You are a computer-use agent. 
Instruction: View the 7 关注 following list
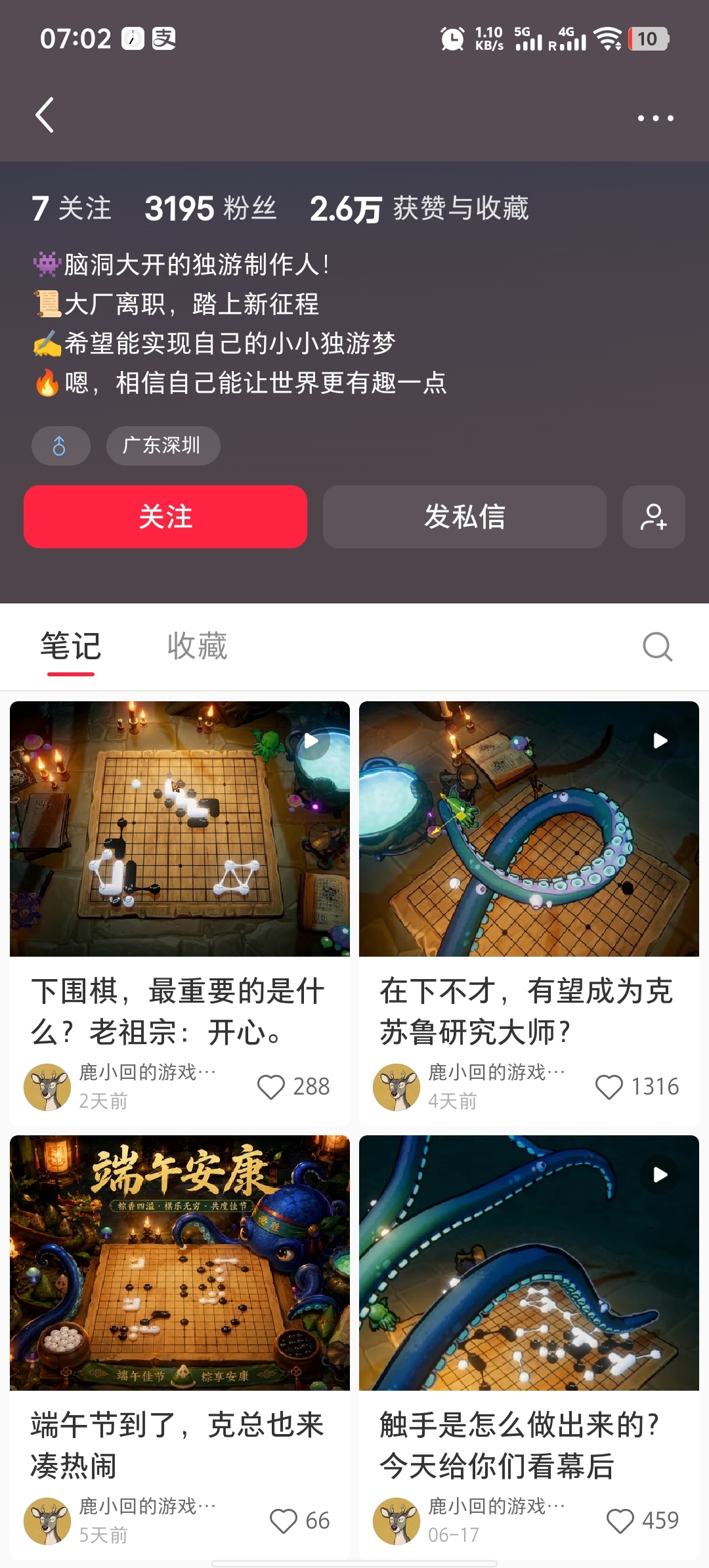[72, 209]
